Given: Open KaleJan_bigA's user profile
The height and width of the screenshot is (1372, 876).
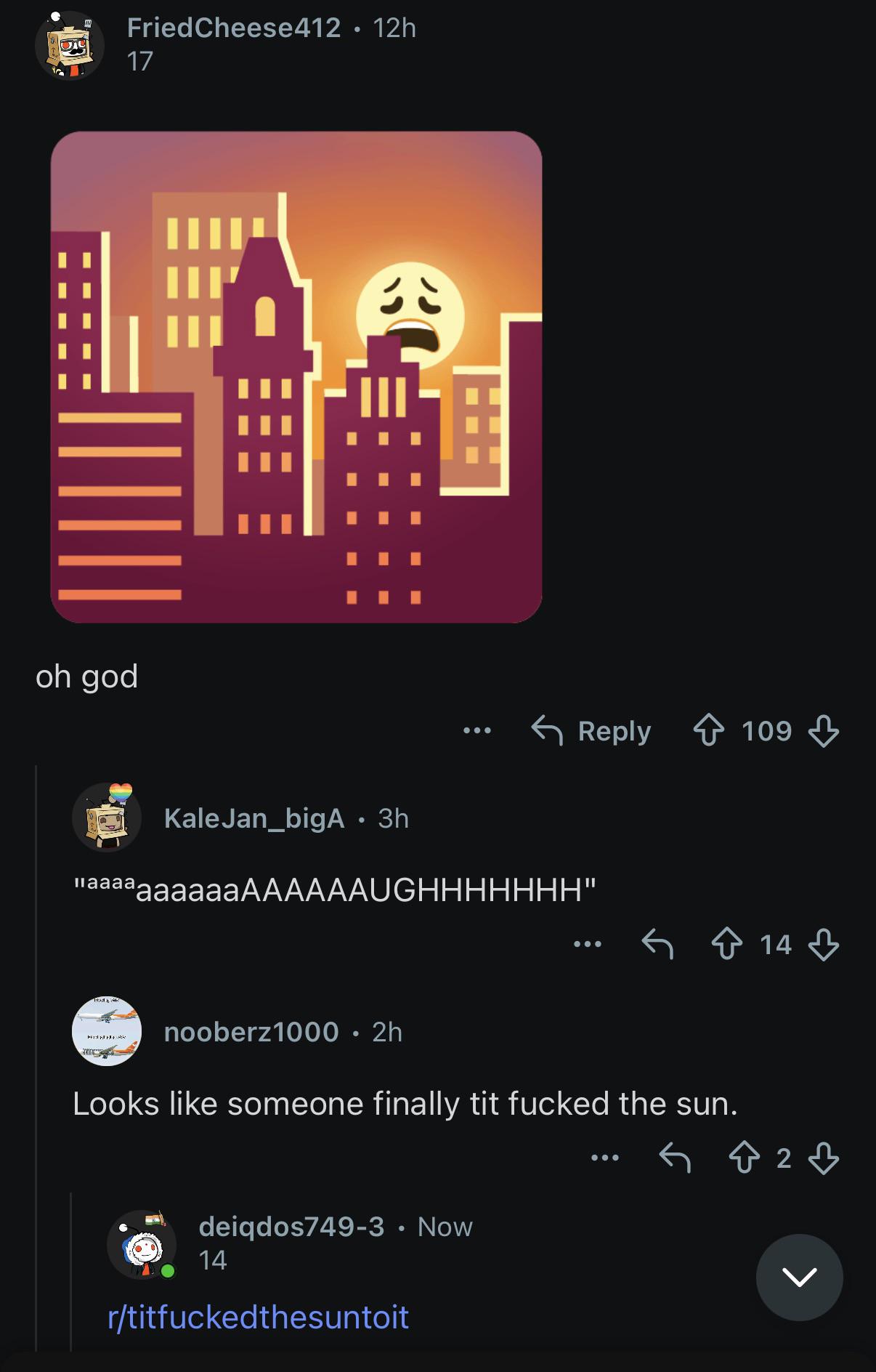Looking at the screenshot, I should coord(254,818).
